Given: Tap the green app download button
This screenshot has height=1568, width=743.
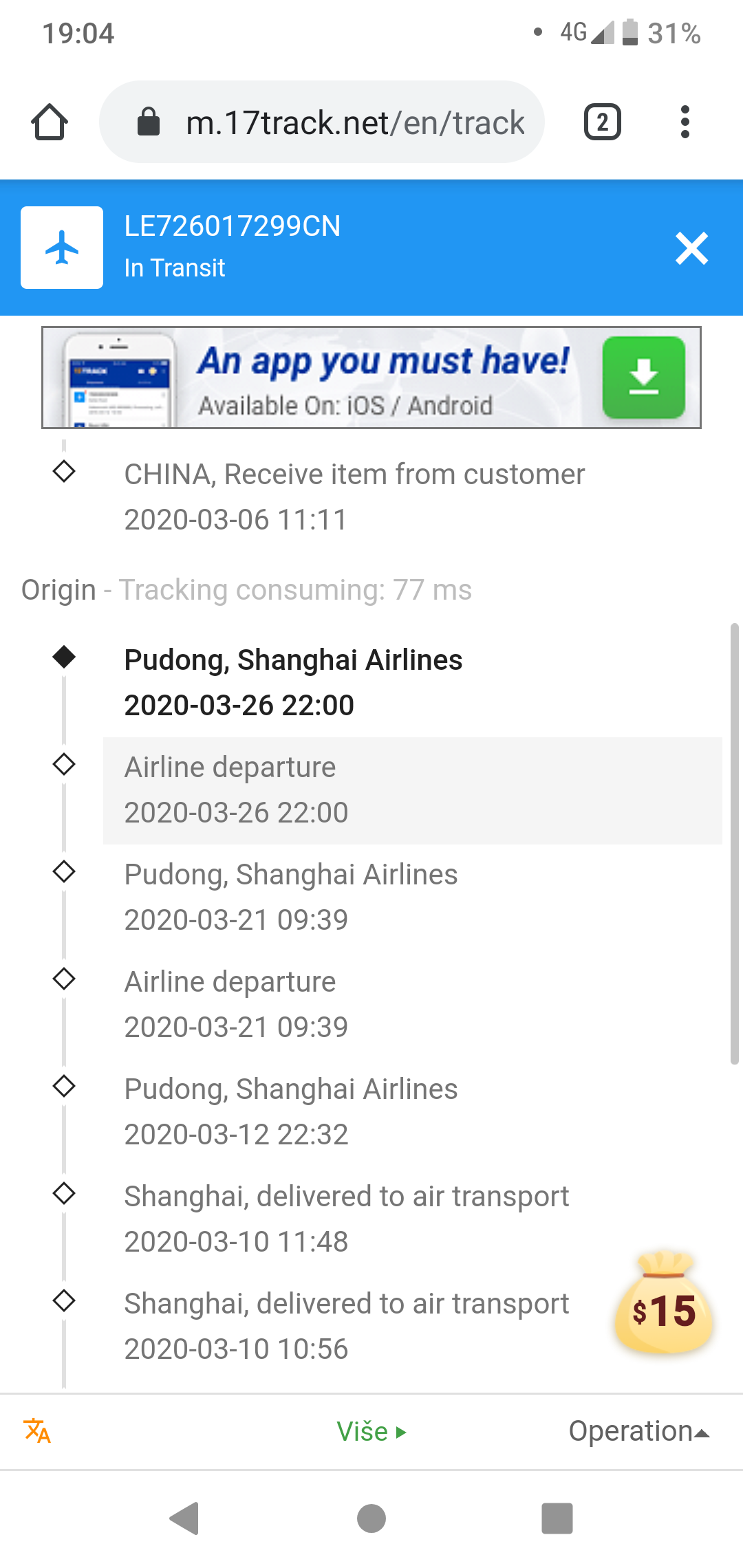Looking at the screenshot, I should point(644,378).
